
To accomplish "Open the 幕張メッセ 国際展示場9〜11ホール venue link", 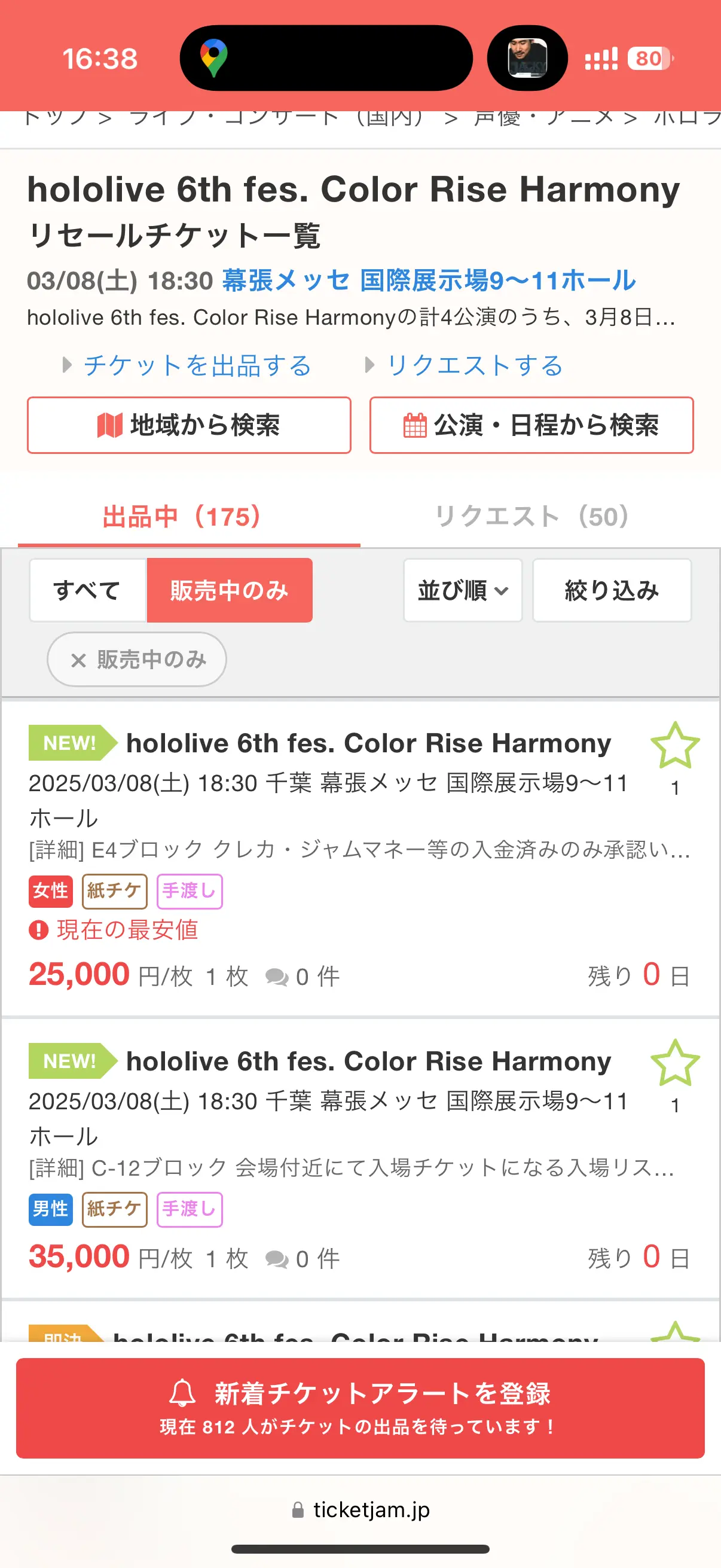I will point(428,280).
